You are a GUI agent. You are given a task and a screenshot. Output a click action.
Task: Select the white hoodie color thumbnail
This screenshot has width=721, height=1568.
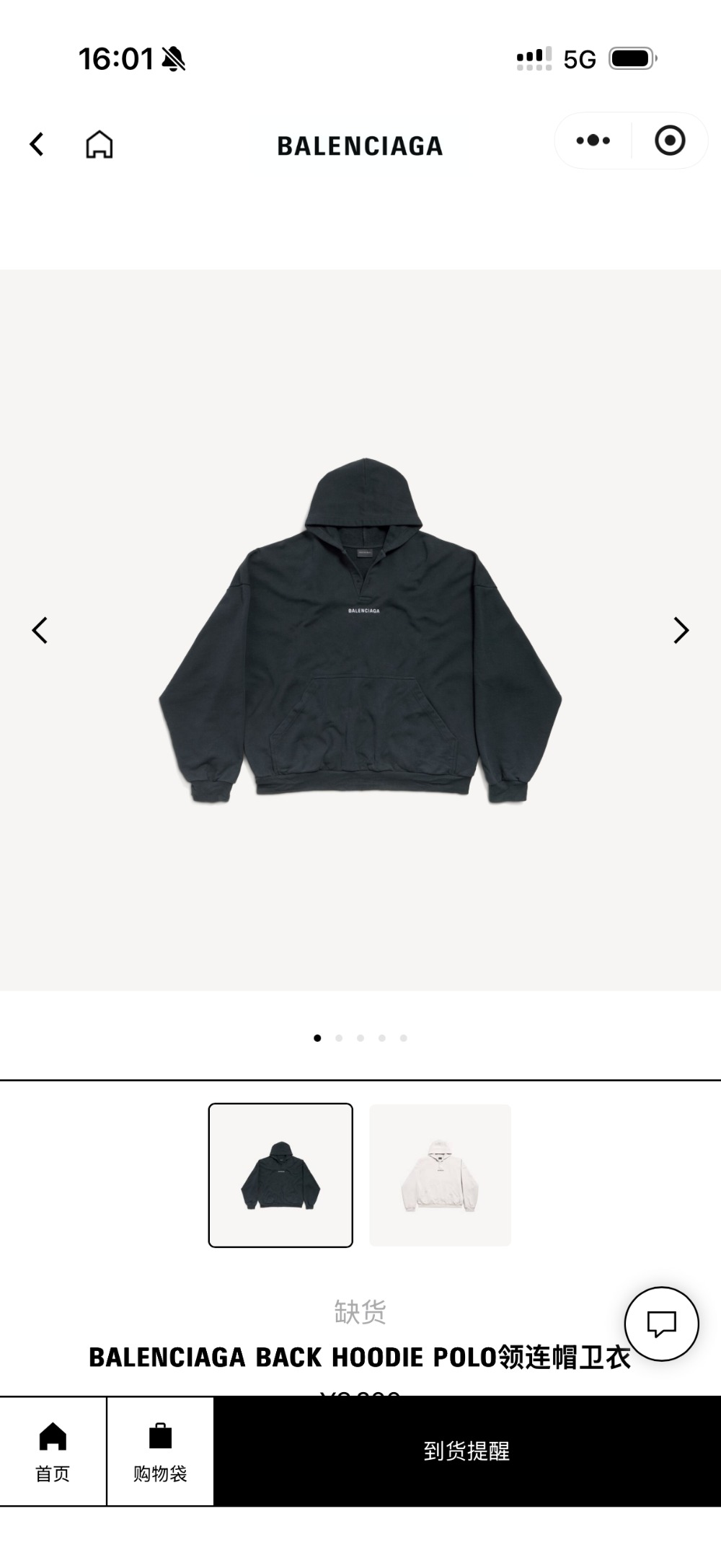(440, 1175)
